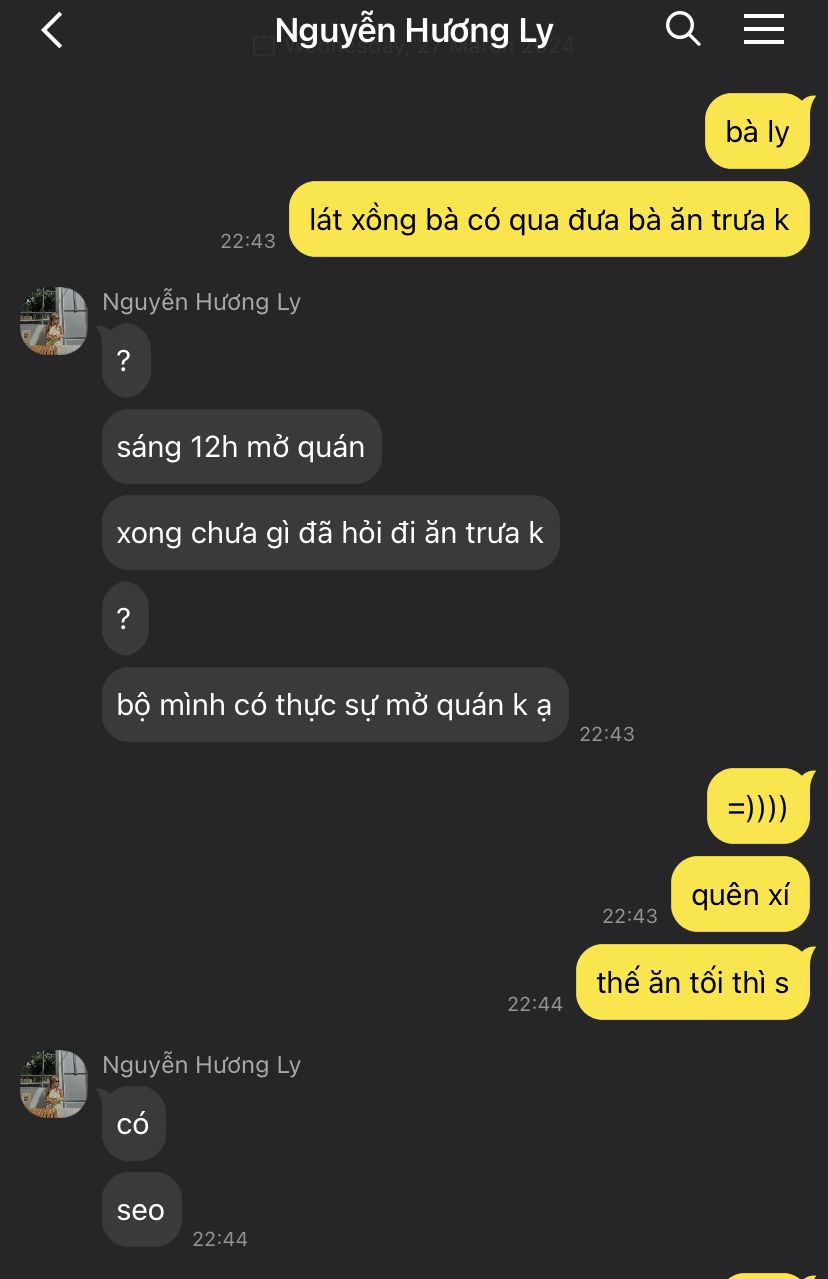Search within this conversation
This screenshot has width=828, height=1279.
682,30
